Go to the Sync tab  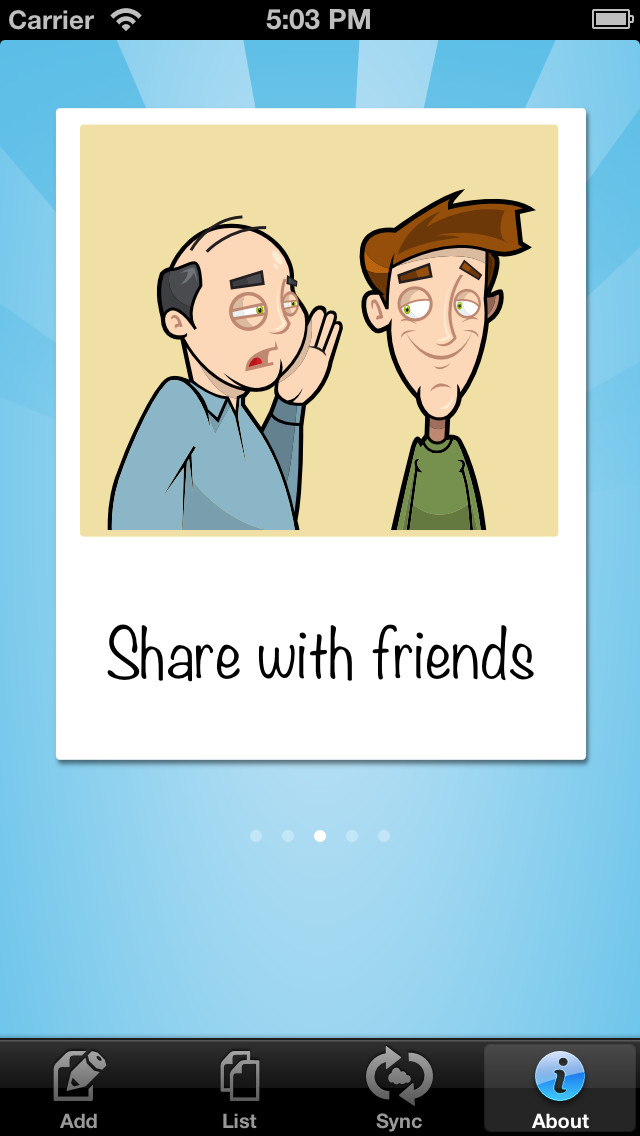pyautogui.click(x=399, y=1088)
